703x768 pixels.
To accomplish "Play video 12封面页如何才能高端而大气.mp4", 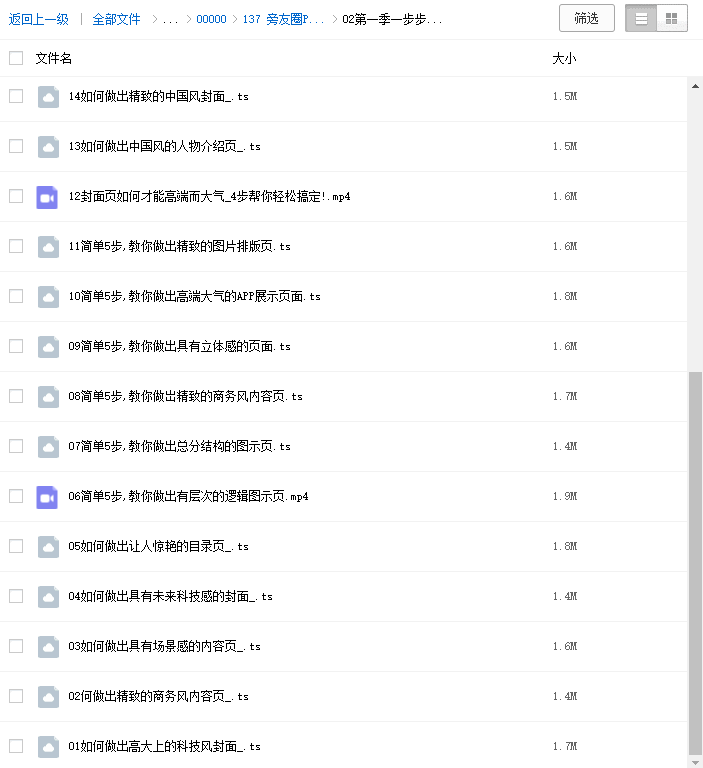I will [209, 197].
